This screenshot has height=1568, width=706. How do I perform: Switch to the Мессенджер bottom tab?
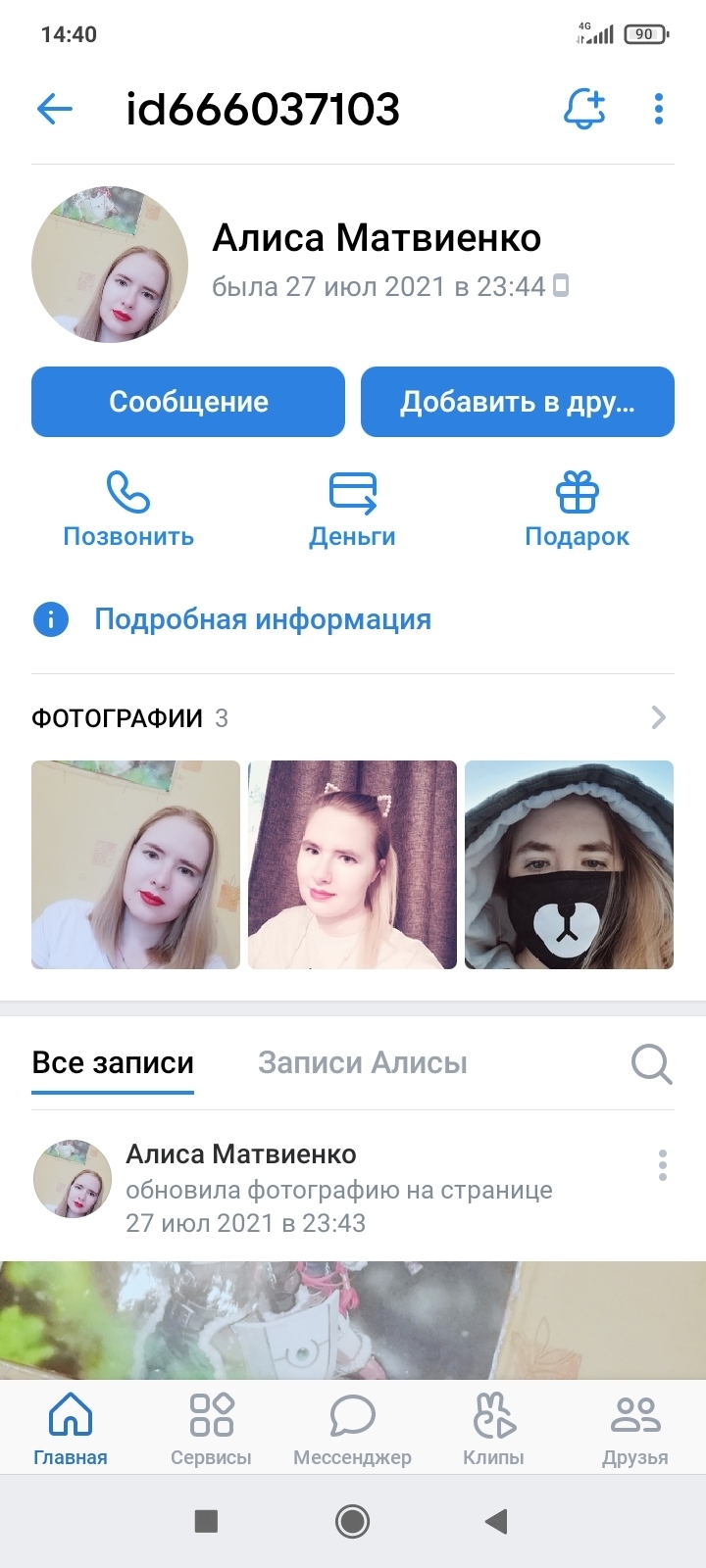click(x=352, y=1429)
